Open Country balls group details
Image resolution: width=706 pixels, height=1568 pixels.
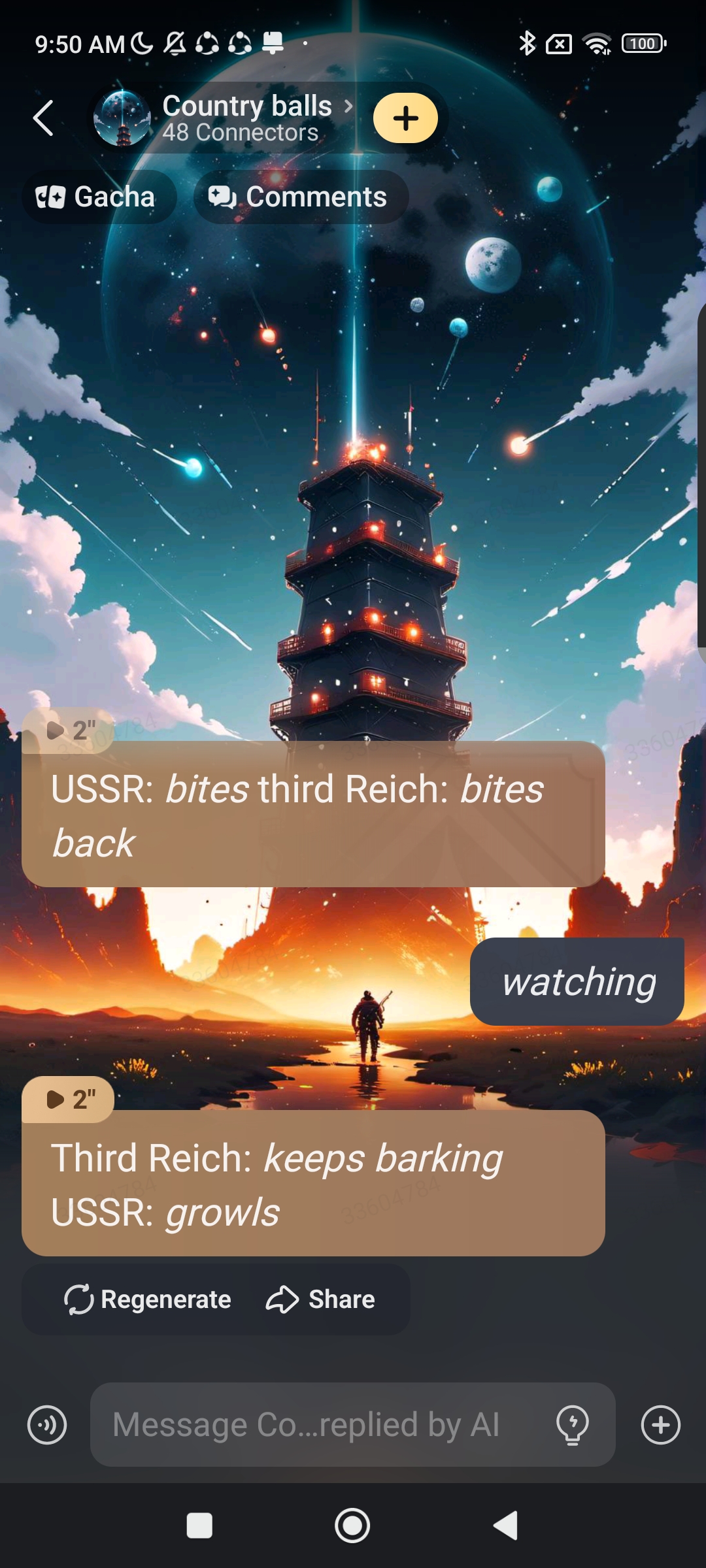point(247,118)
